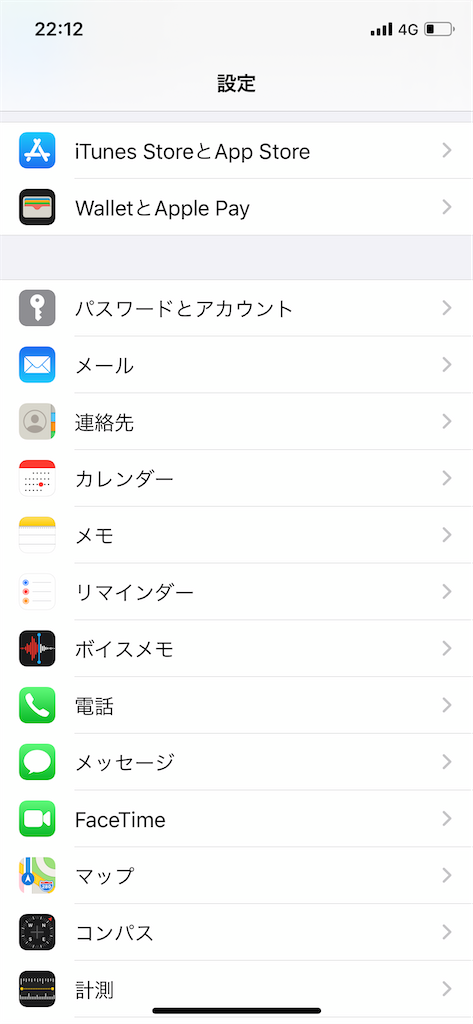Open iTunes Store と App Store settings
The height and width of the screenshot is (1024, 473).
tap(236, 150)
